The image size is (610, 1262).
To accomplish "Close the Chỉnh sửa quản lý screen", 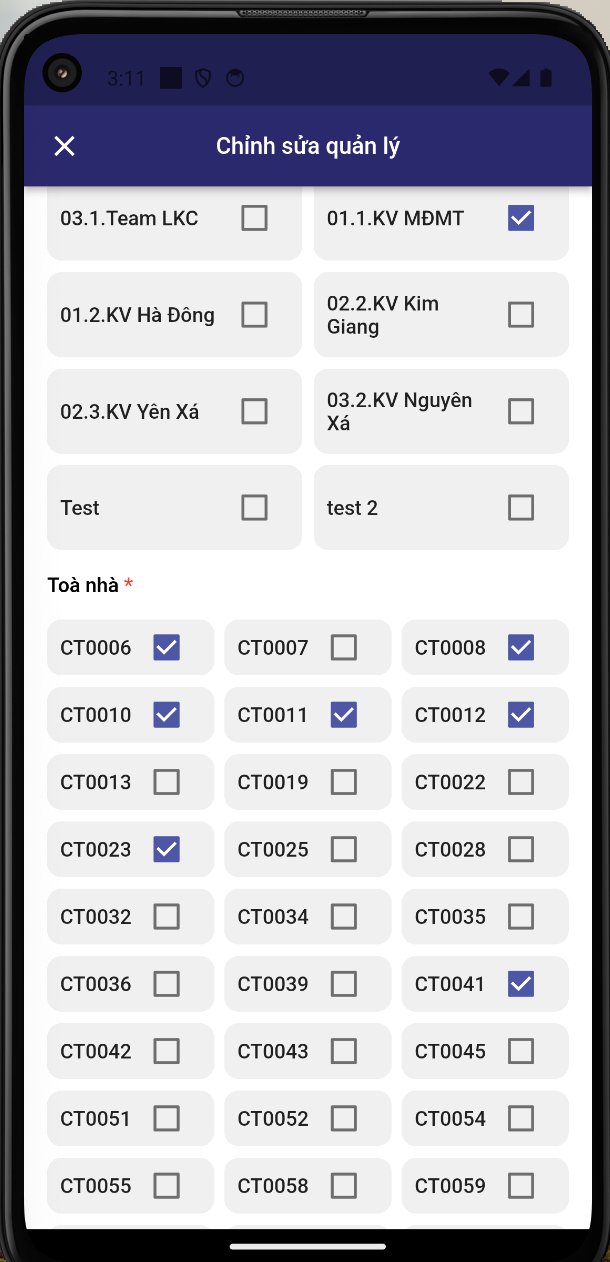I will [x=64, y=147].
